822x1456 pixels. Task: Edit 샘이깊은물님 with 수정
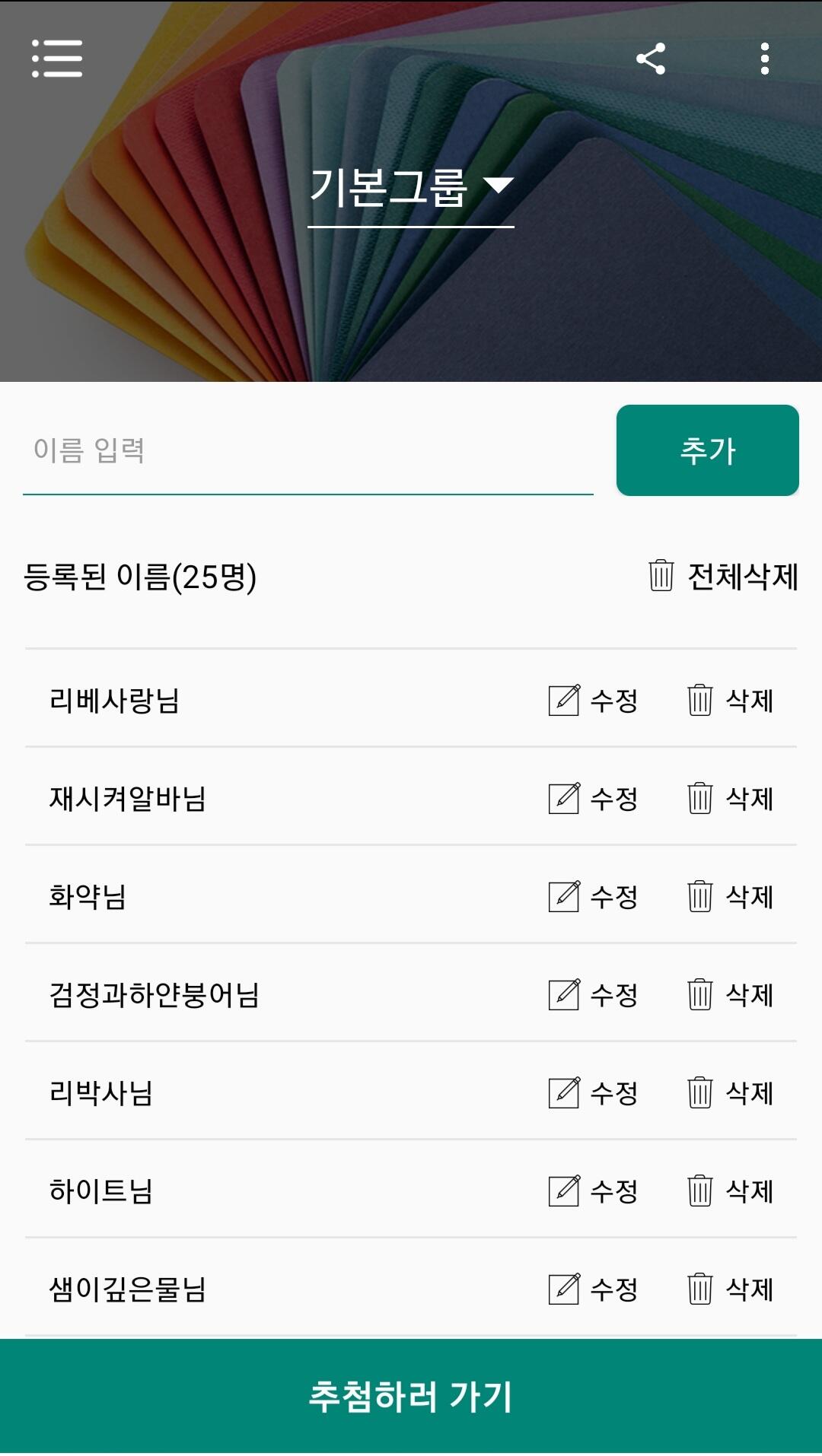594,1289
